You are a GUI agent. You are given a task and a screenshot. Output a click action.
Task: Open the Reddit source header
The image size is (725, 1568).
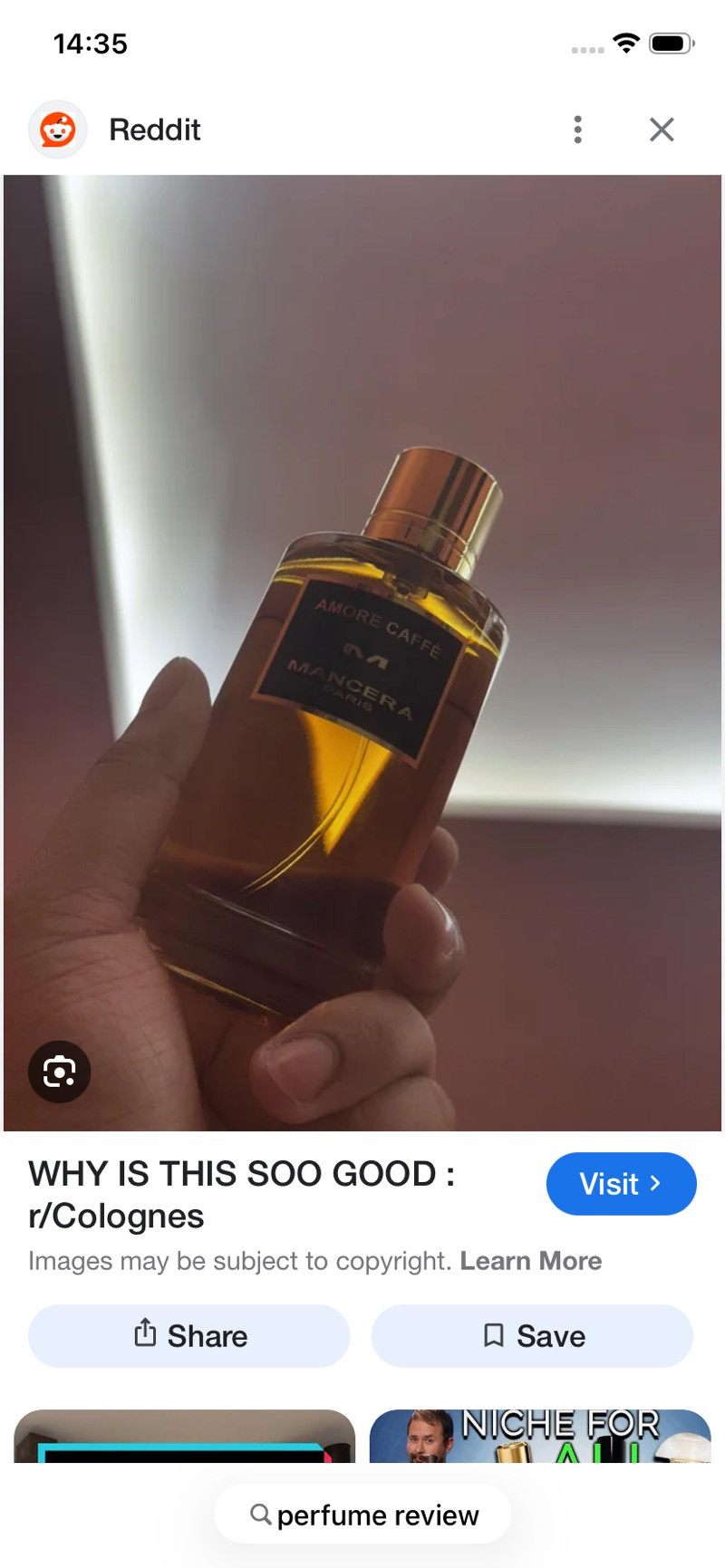pos(154,130)
